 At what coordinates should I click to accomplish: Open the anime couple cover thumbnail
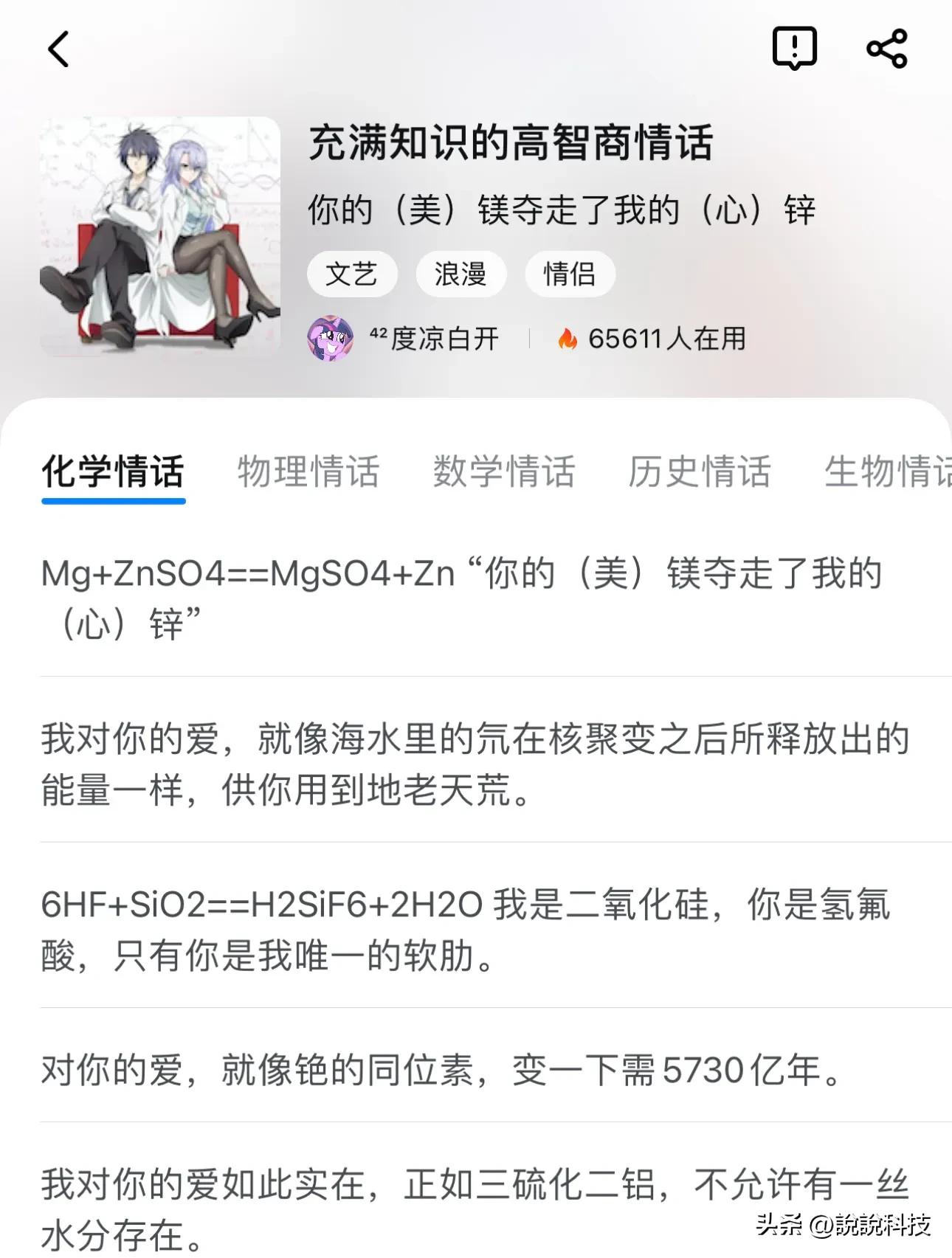tap(159, 236)
